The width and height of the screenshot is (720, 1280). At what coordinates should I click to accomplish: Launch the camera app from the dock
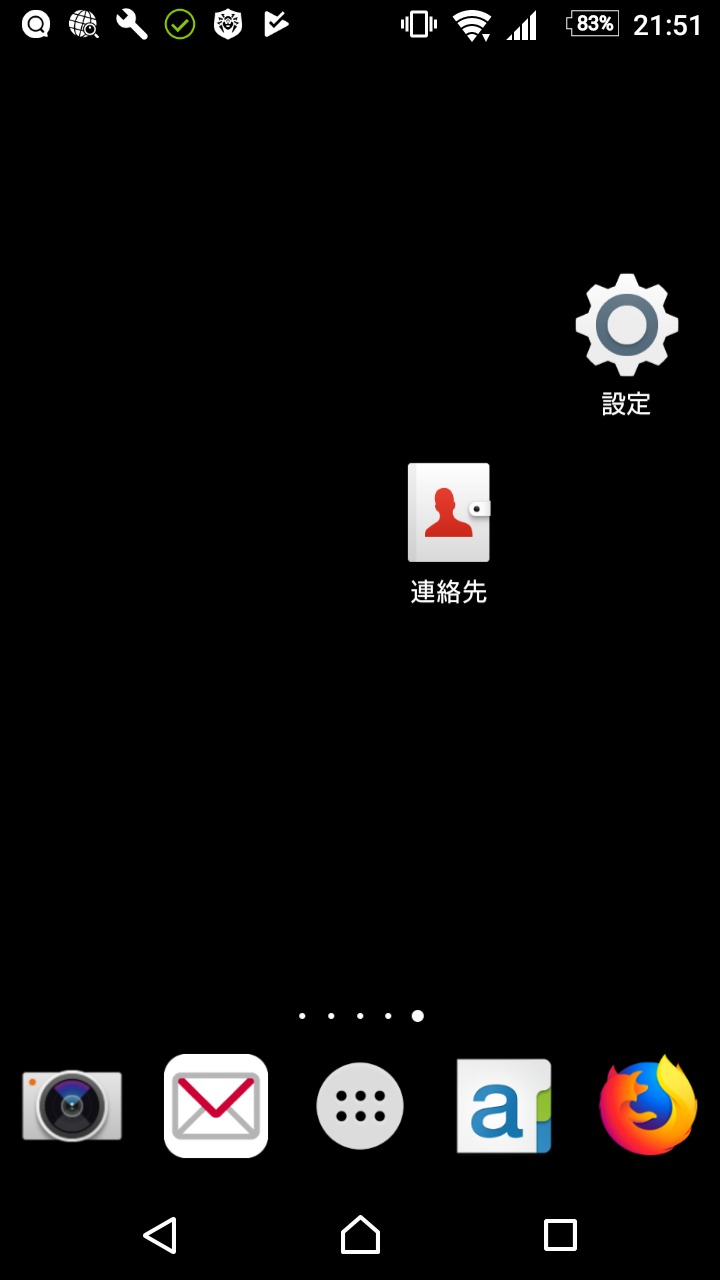pyautogui.click(x=72, y=1106)
